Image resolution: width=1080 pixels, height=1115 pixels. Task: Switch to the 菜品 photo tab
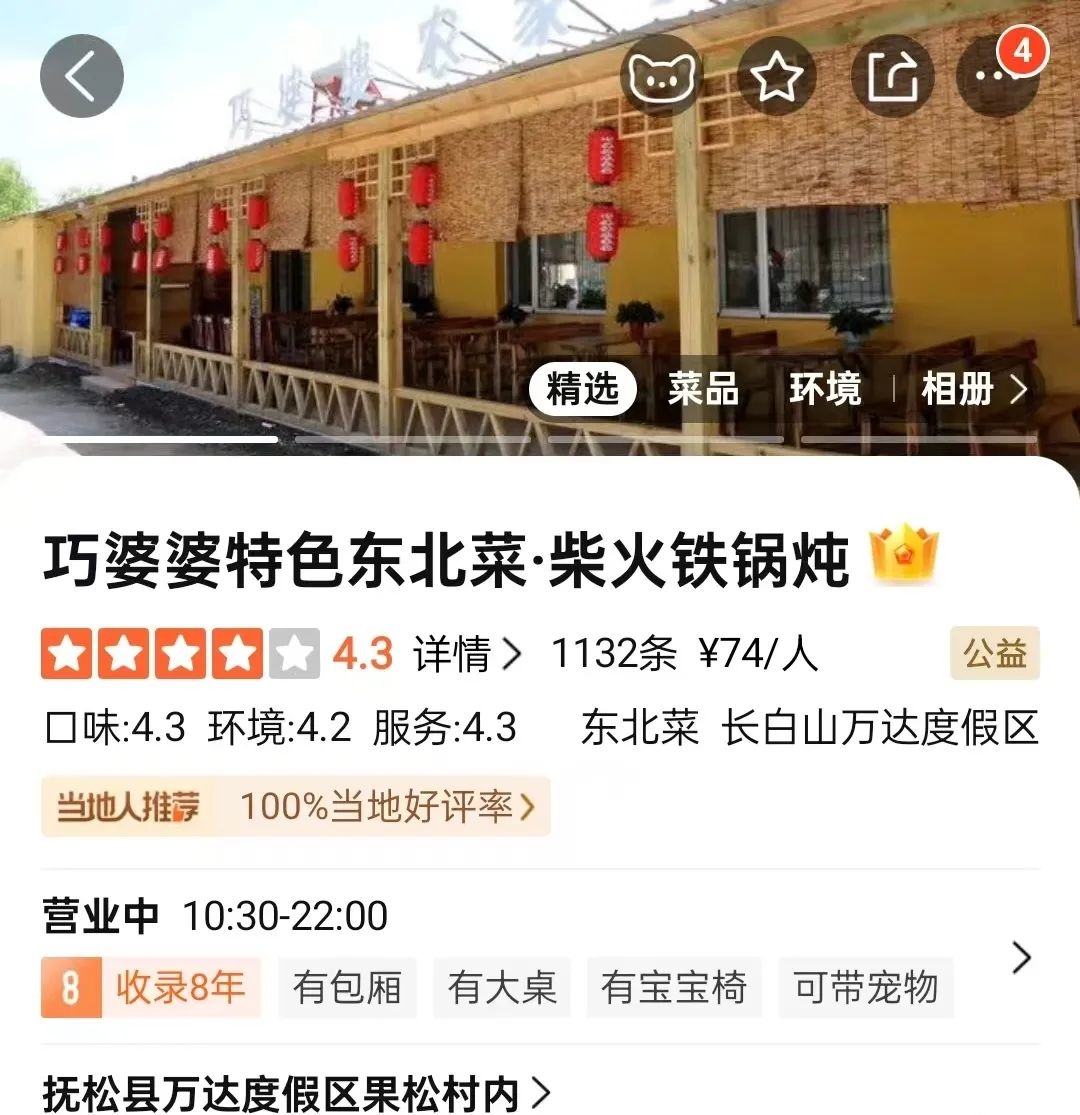coord(703,389)
